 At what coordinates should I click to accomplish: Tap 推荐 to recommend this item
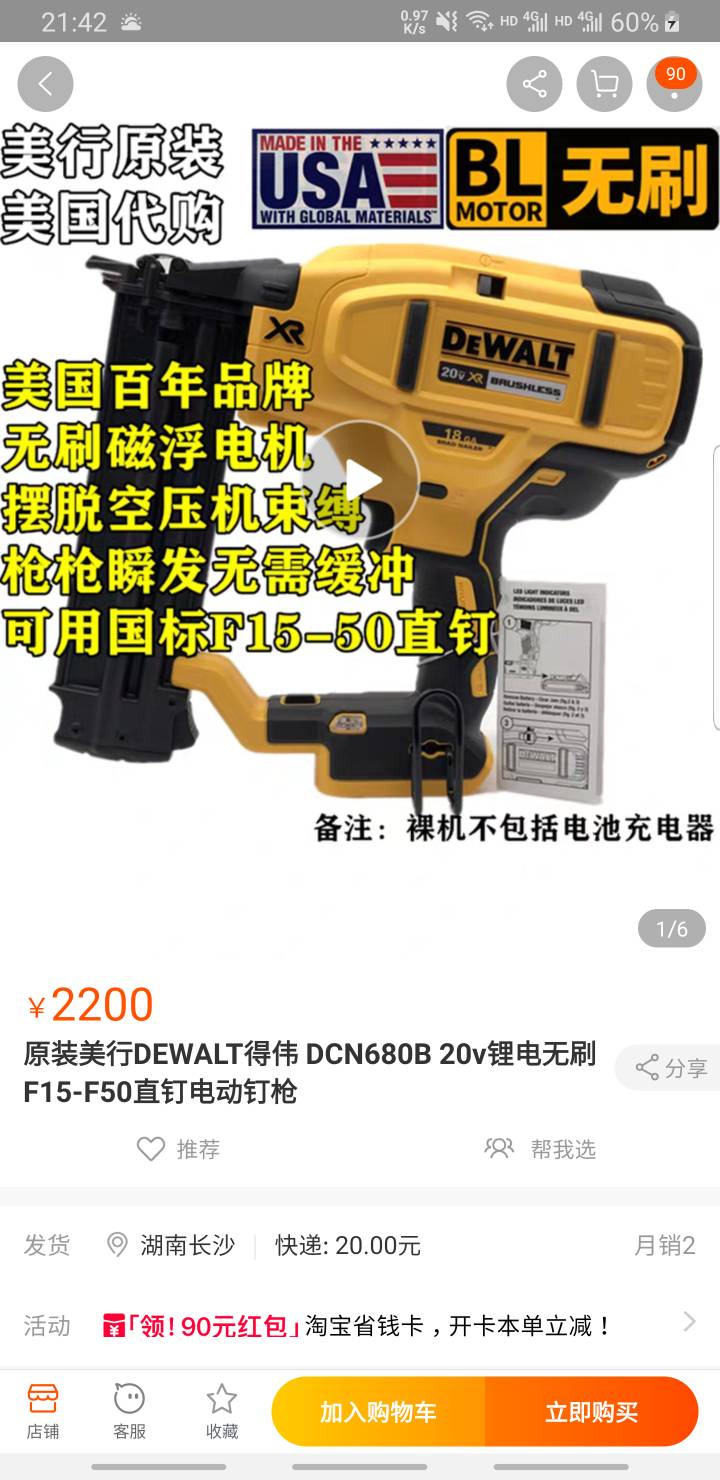[178, 1149]
